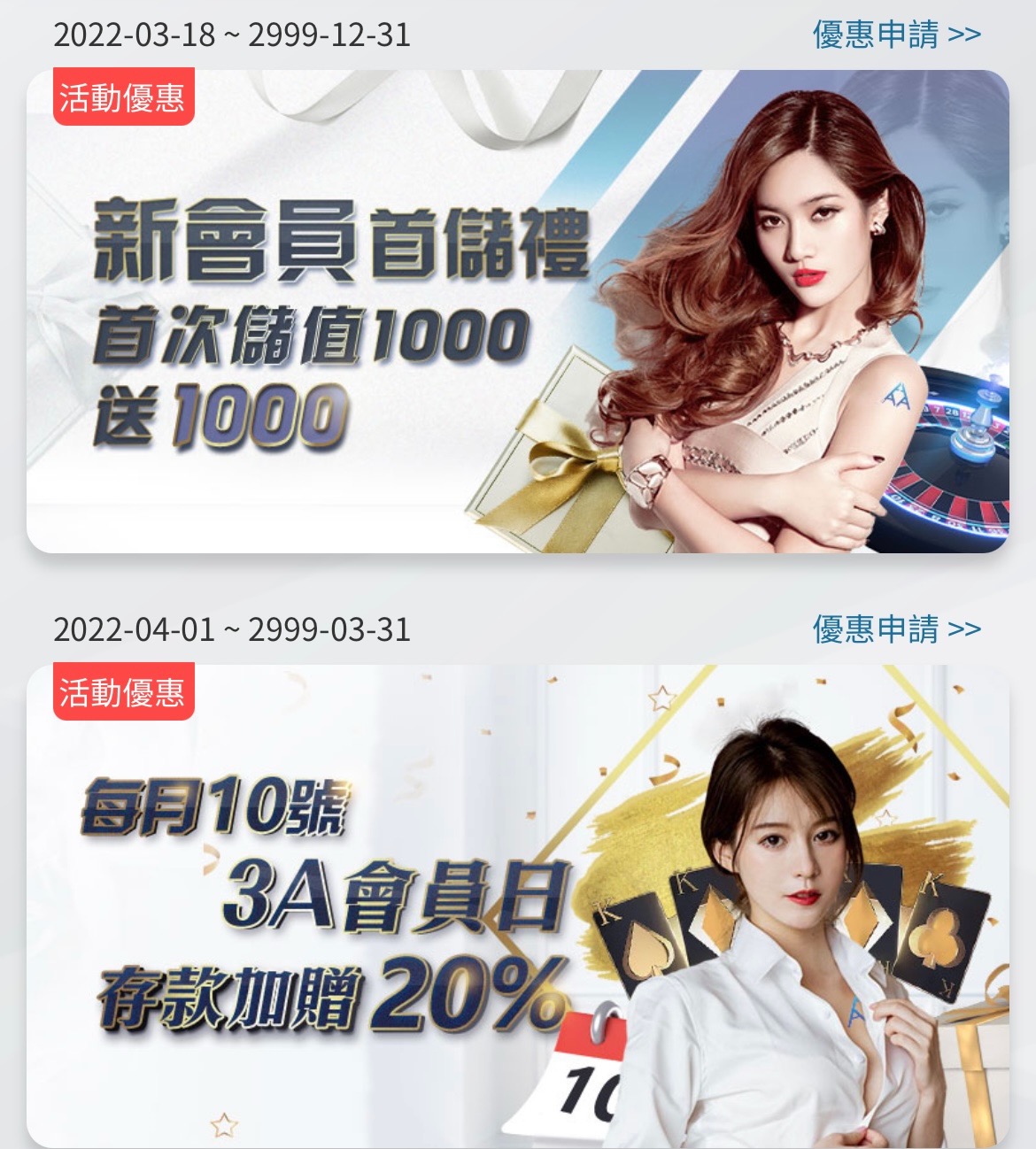Tap 優惠申請 link for 2022-03-18 promotion
The width and height of the screenshot is (1036, 1149).
[x=896, y=35]
